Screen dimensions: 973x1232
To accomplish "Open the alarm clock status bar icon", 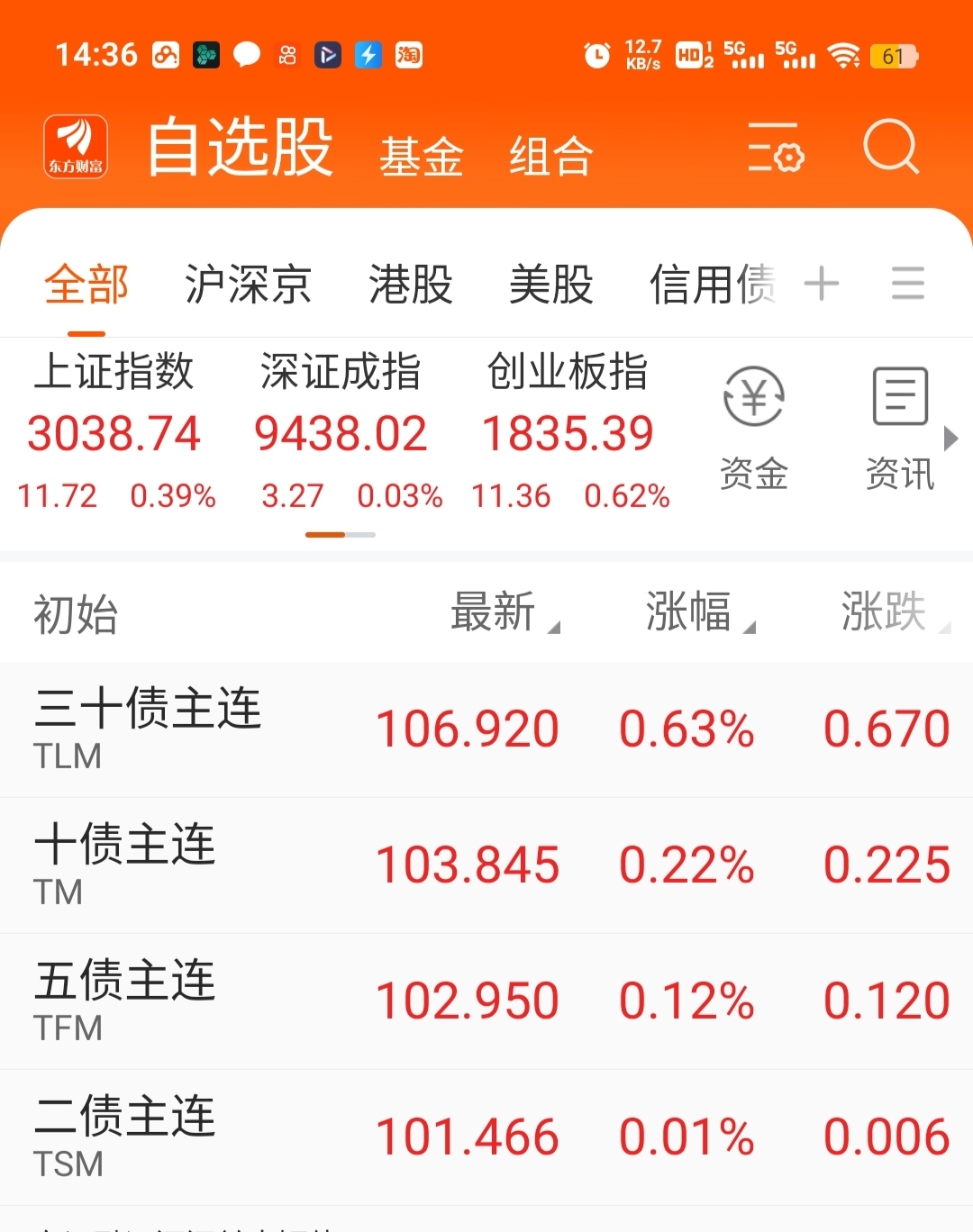I will 596,56.
